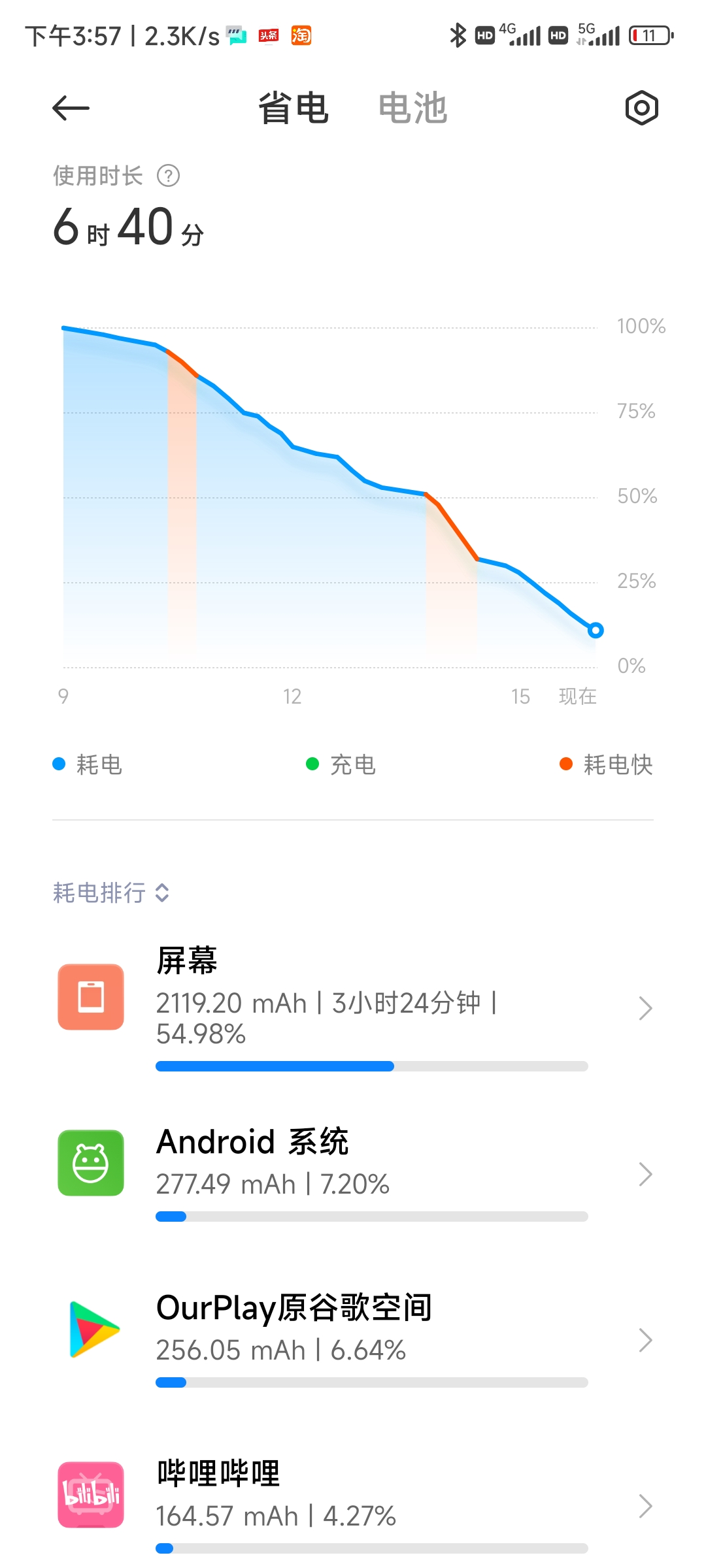Go back using the top-left arrow
This screenshot has width=706, height=1568.
pyautogui.click(x=71, y=108)
